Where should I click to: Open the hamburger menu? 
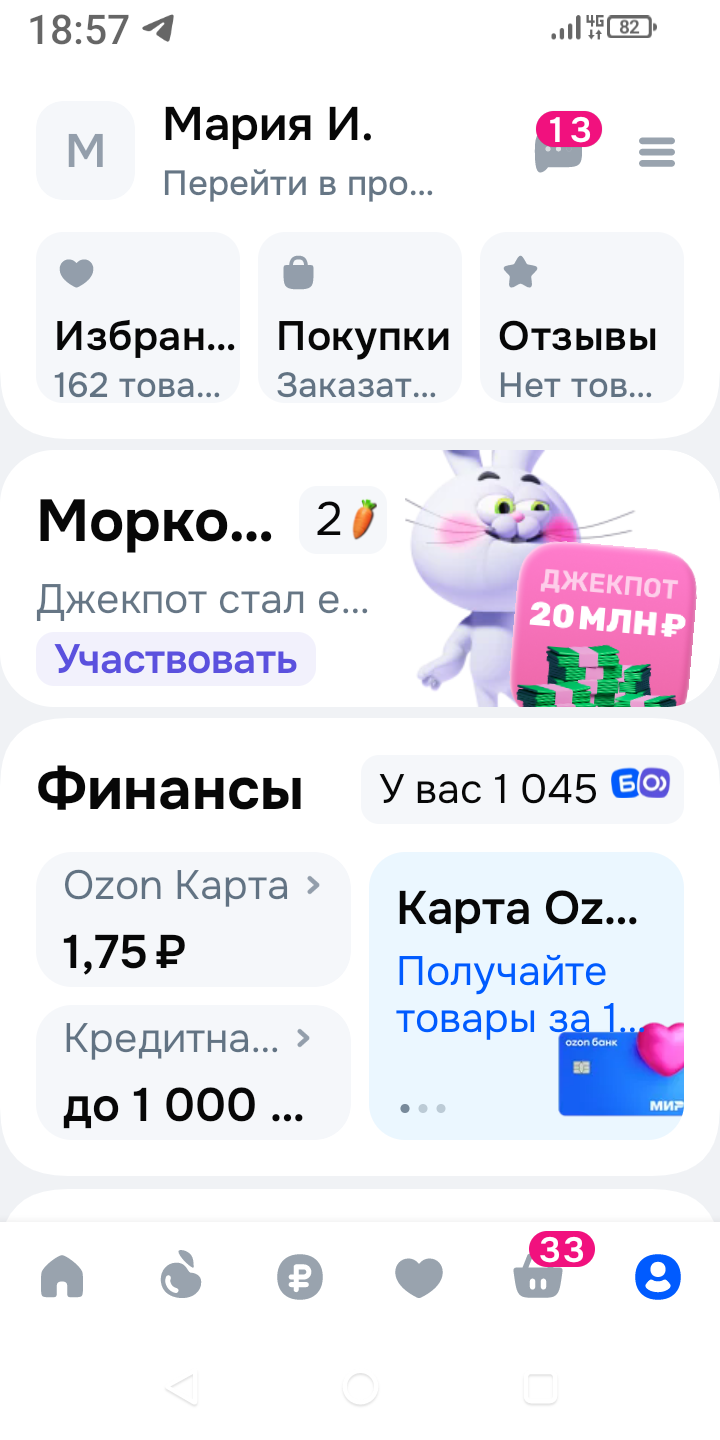[657, 153]
